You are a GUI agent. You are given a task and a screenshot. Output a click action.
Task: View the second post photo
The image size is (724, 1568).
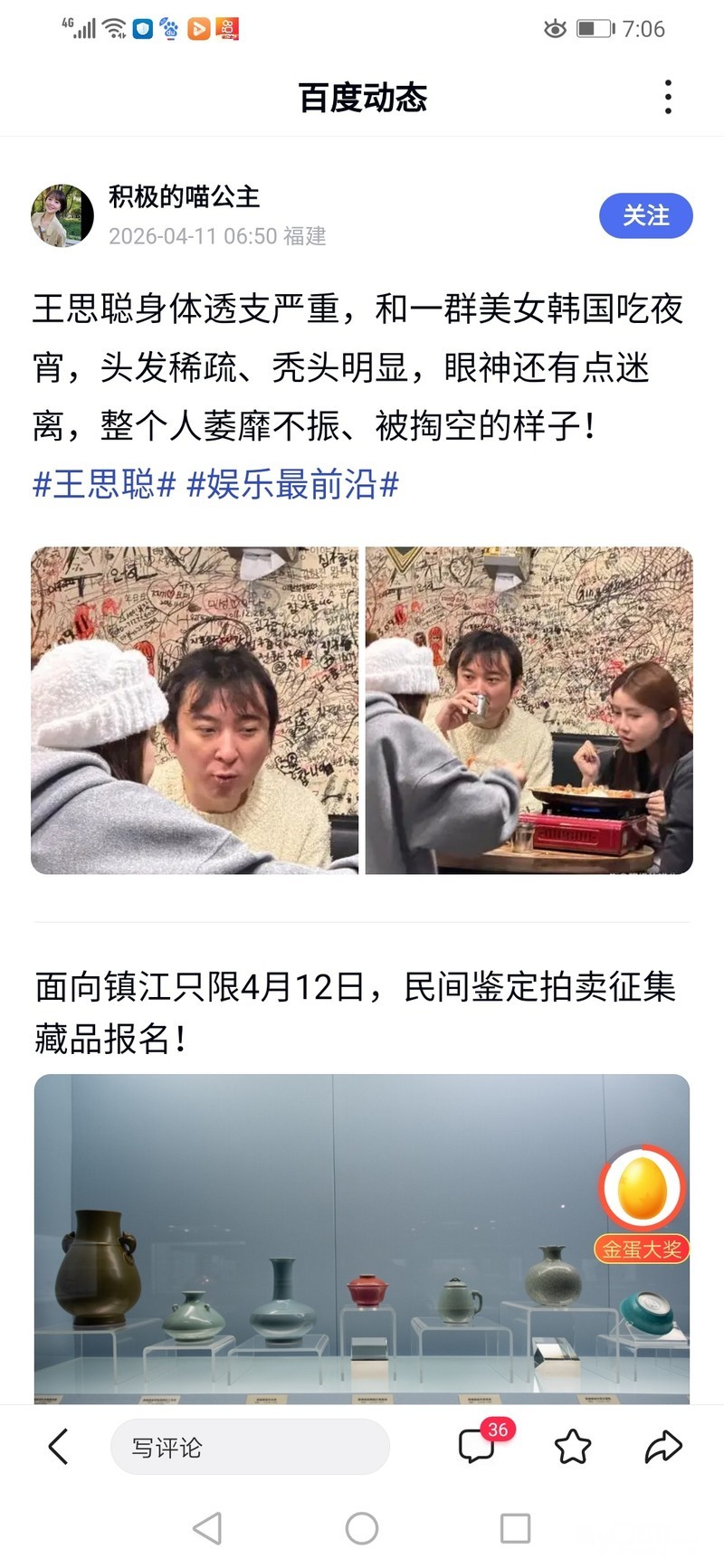[529, 710]
